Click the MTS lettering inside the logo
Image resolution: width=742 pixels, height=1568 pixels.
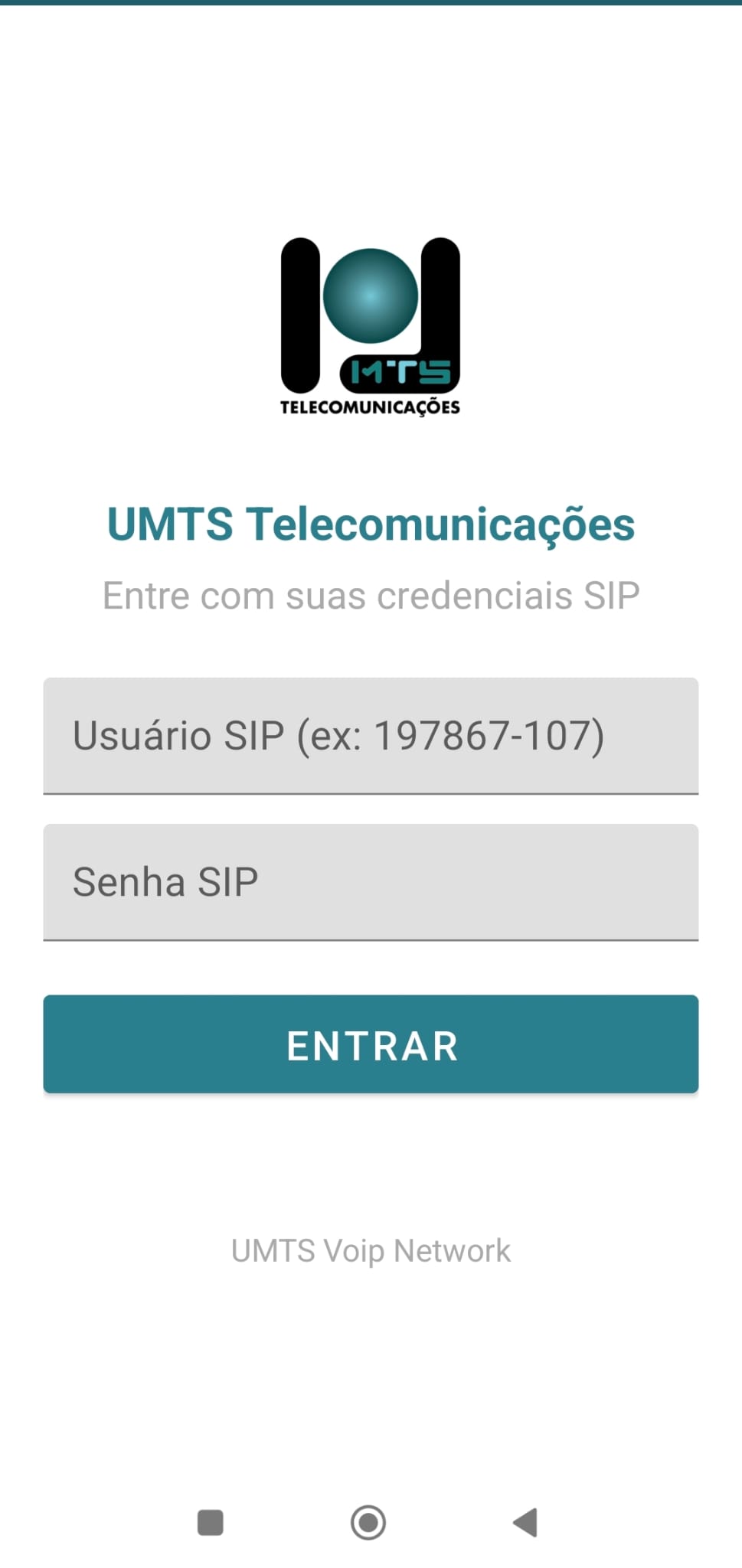(402, 371)
